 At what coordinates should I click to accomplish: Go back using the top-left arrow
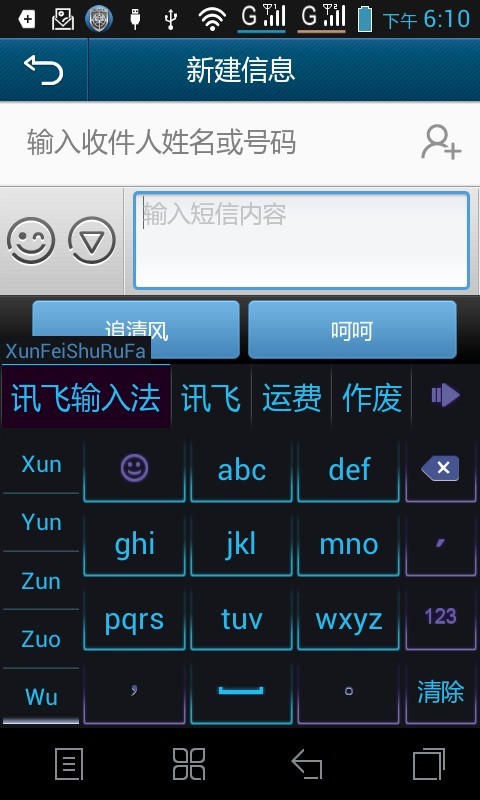click(x=43, y=70)
